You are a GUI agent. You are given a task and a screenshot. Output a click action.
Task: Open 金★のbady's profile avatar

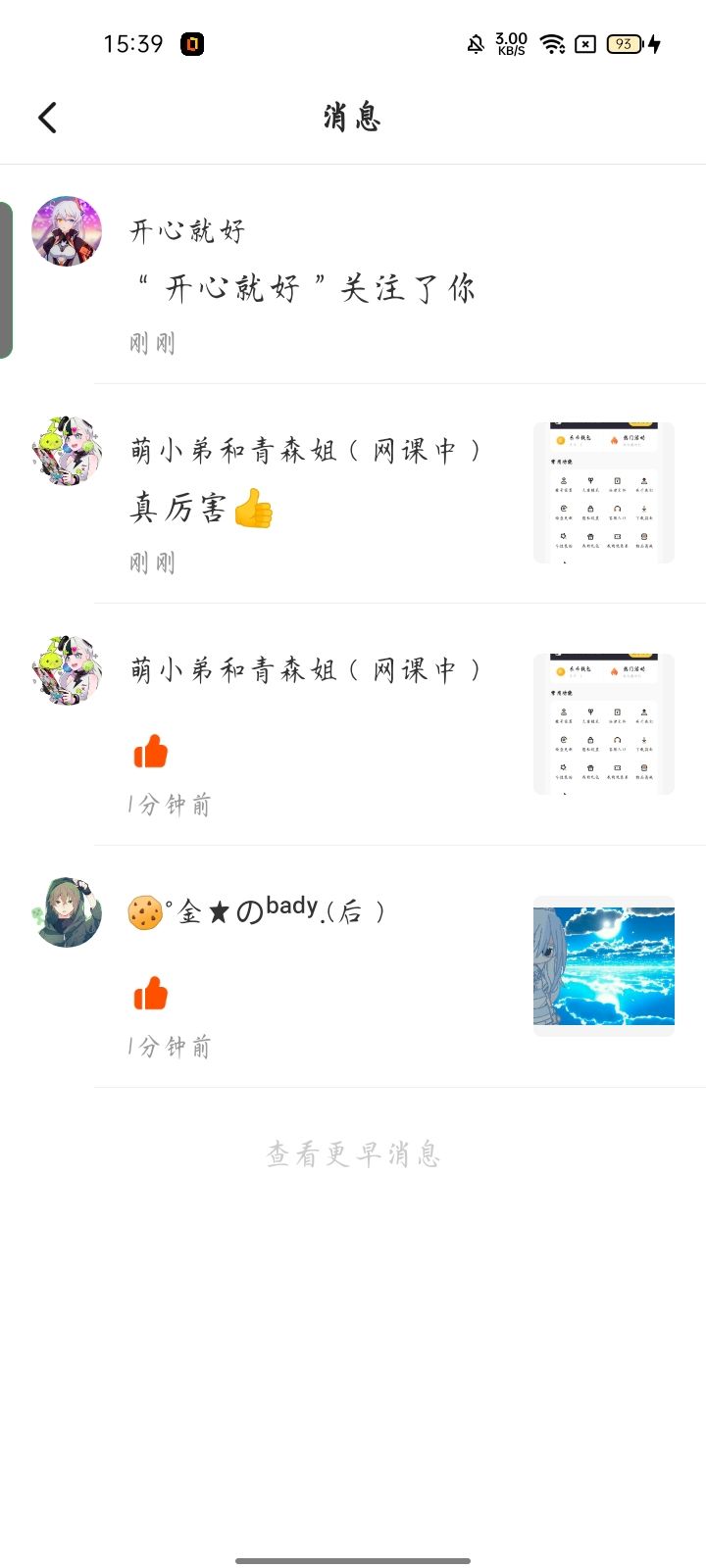click(x=67, y=912)
